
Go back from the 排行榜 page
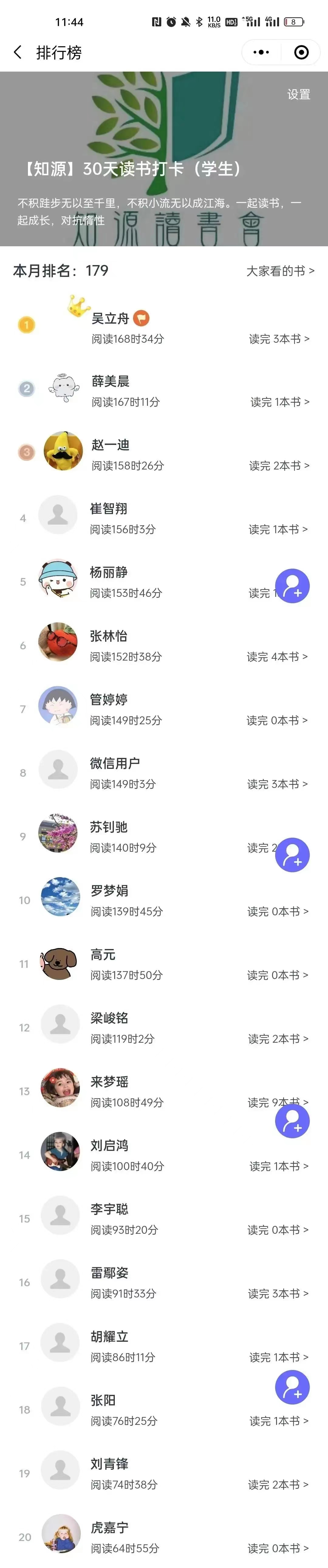pos(18,52)
